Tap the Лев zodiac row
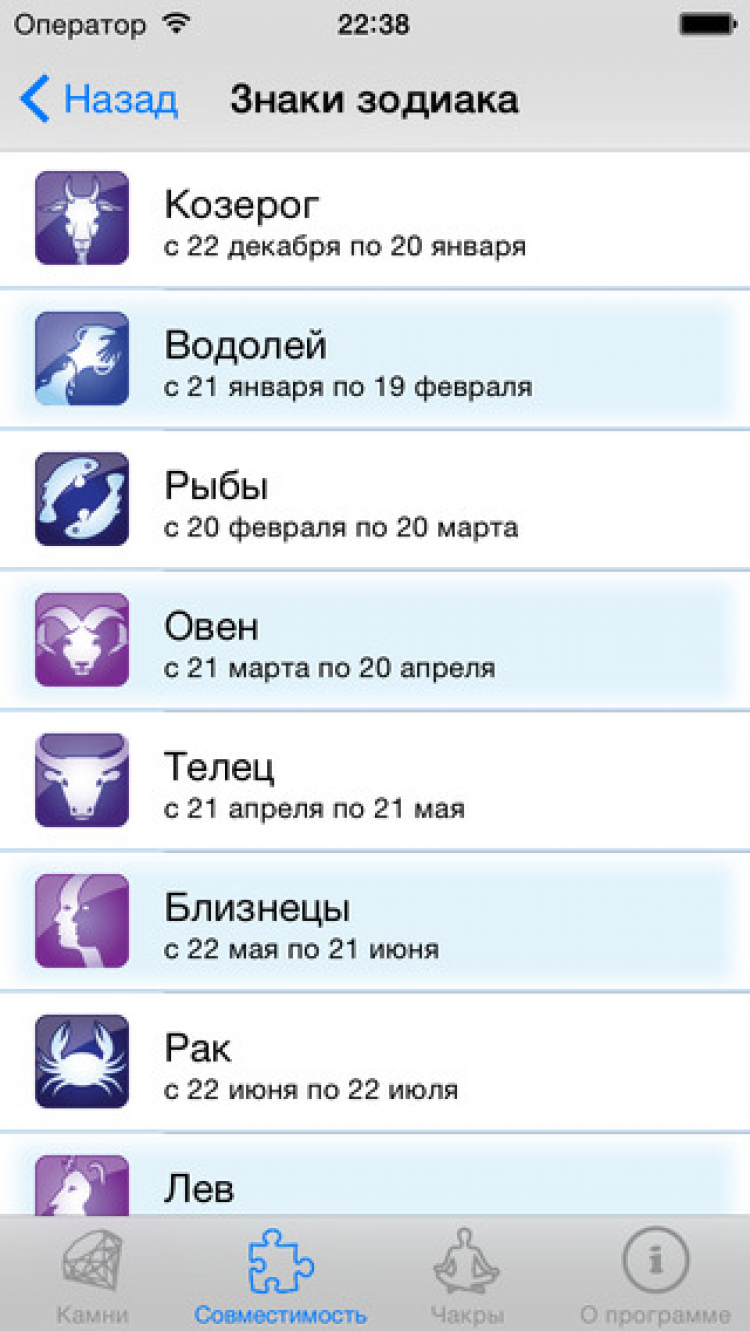 point(375,1185)
